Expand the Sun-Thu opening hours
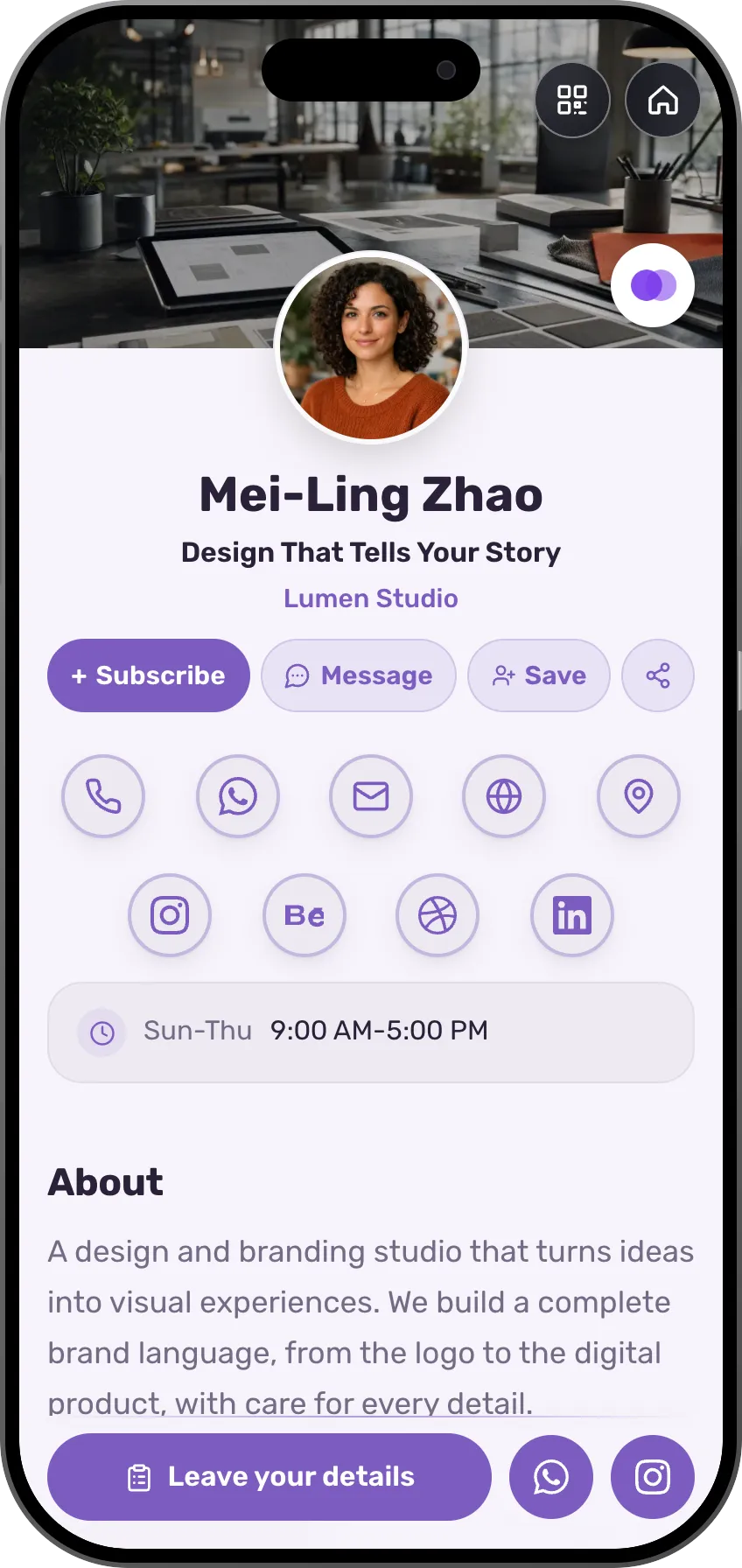 (x=371, y=1032)
